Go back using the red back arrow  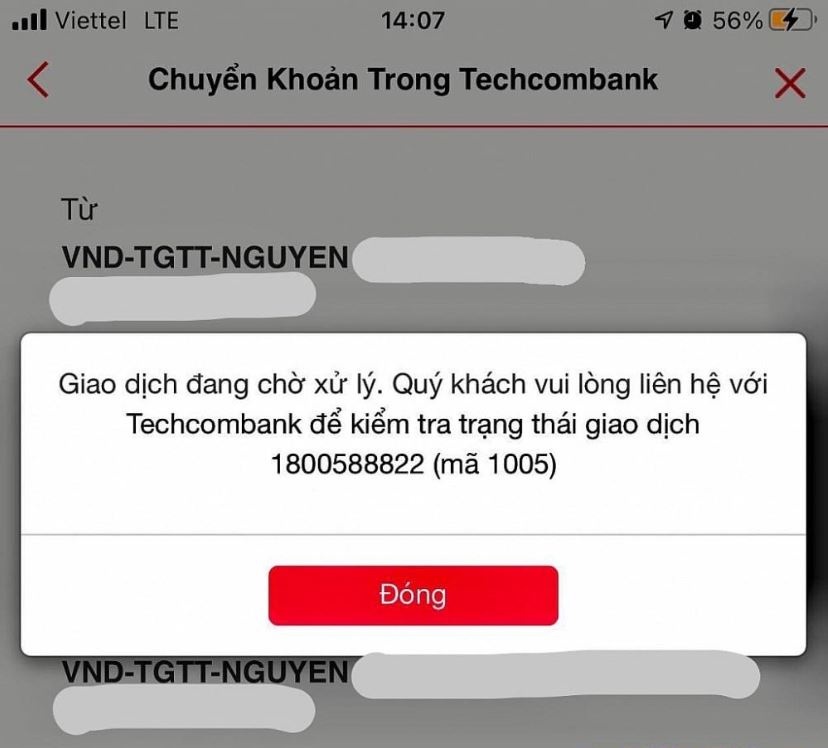[38, 80]
